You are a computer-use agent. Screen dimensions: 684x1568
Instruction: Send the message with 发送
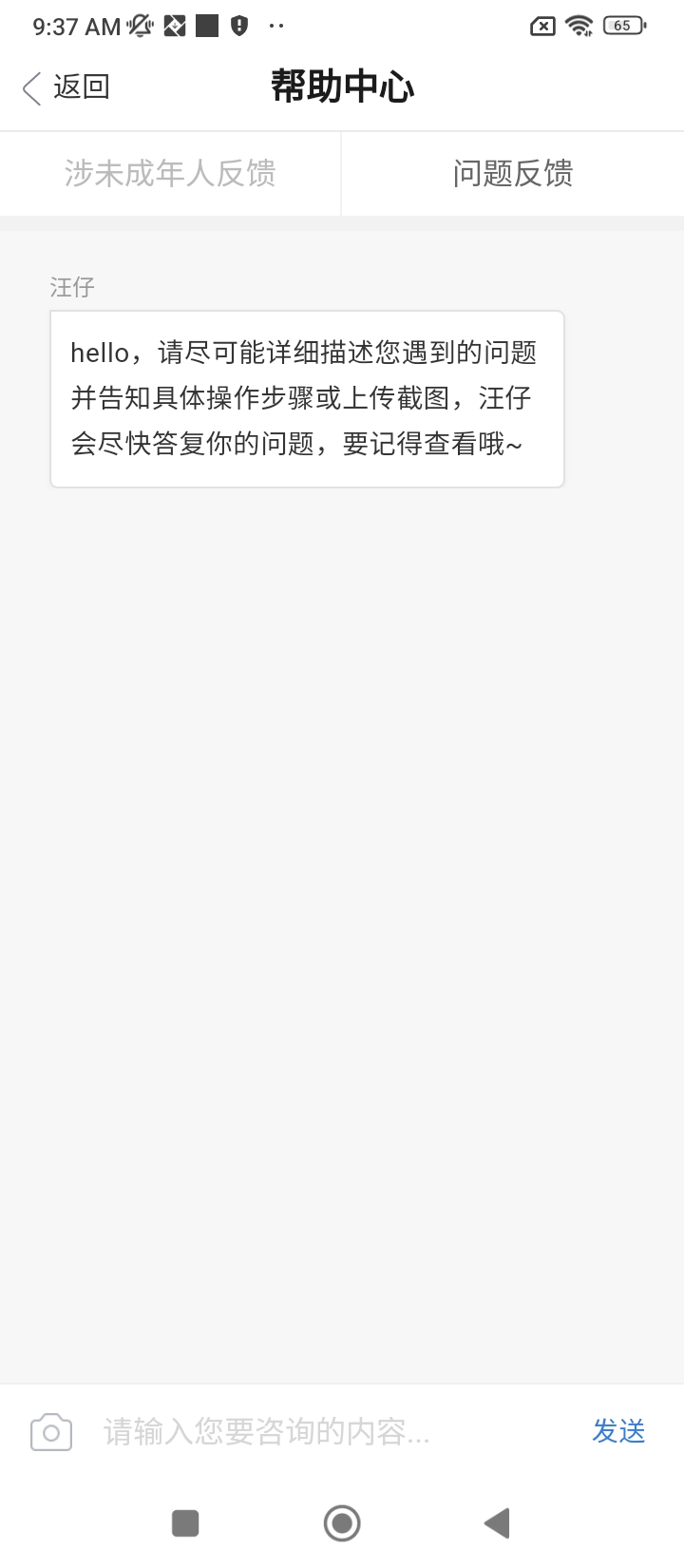click(x=618, y=1431)
